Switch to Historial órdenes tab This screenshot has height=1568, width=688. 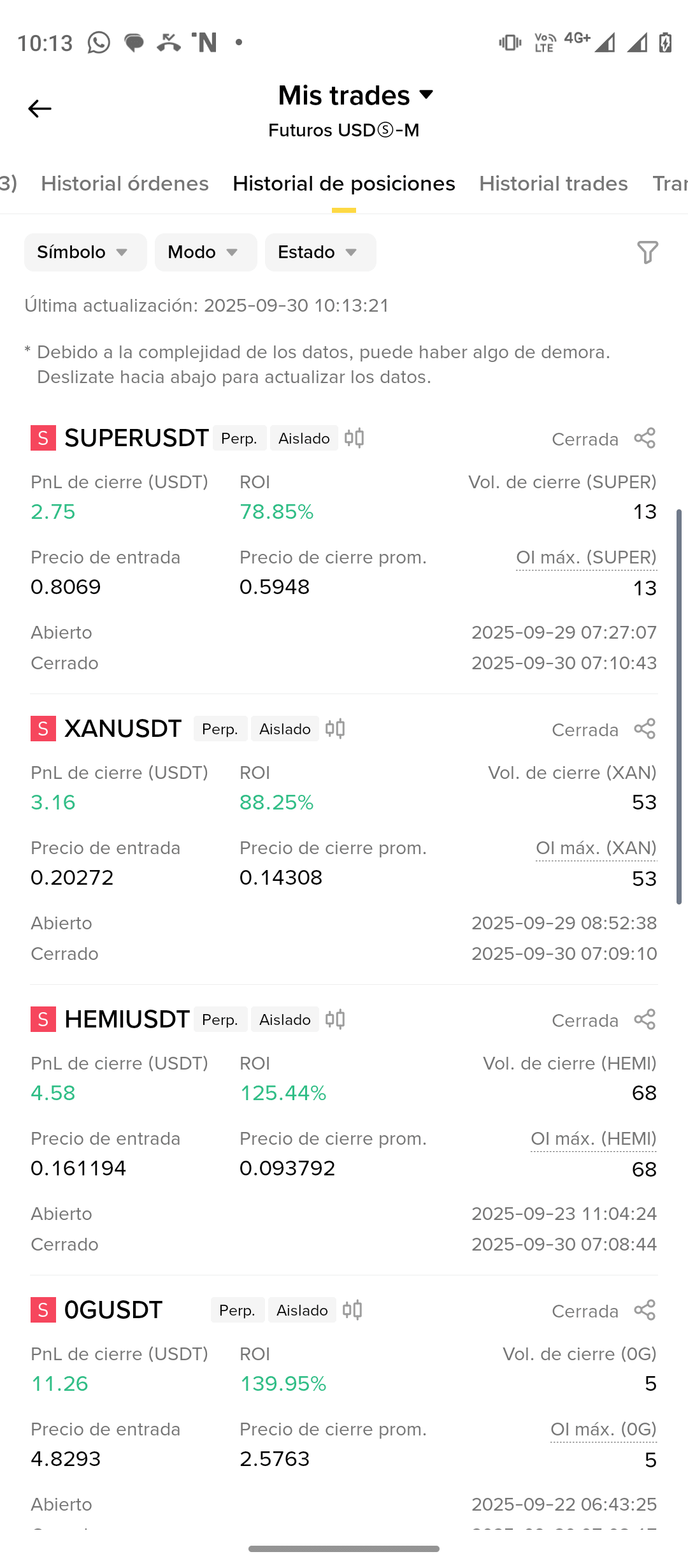(125, 184)
